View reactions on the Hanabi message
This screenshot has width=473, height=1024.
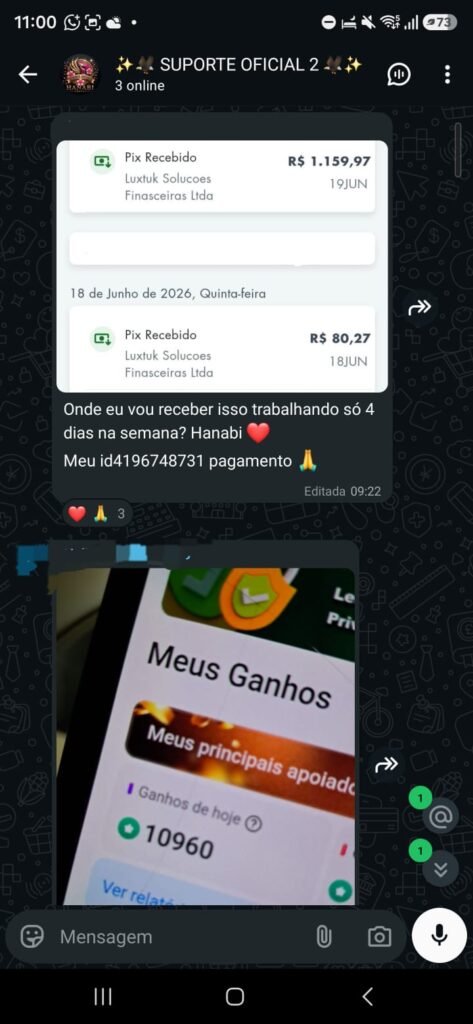(98, 515)
